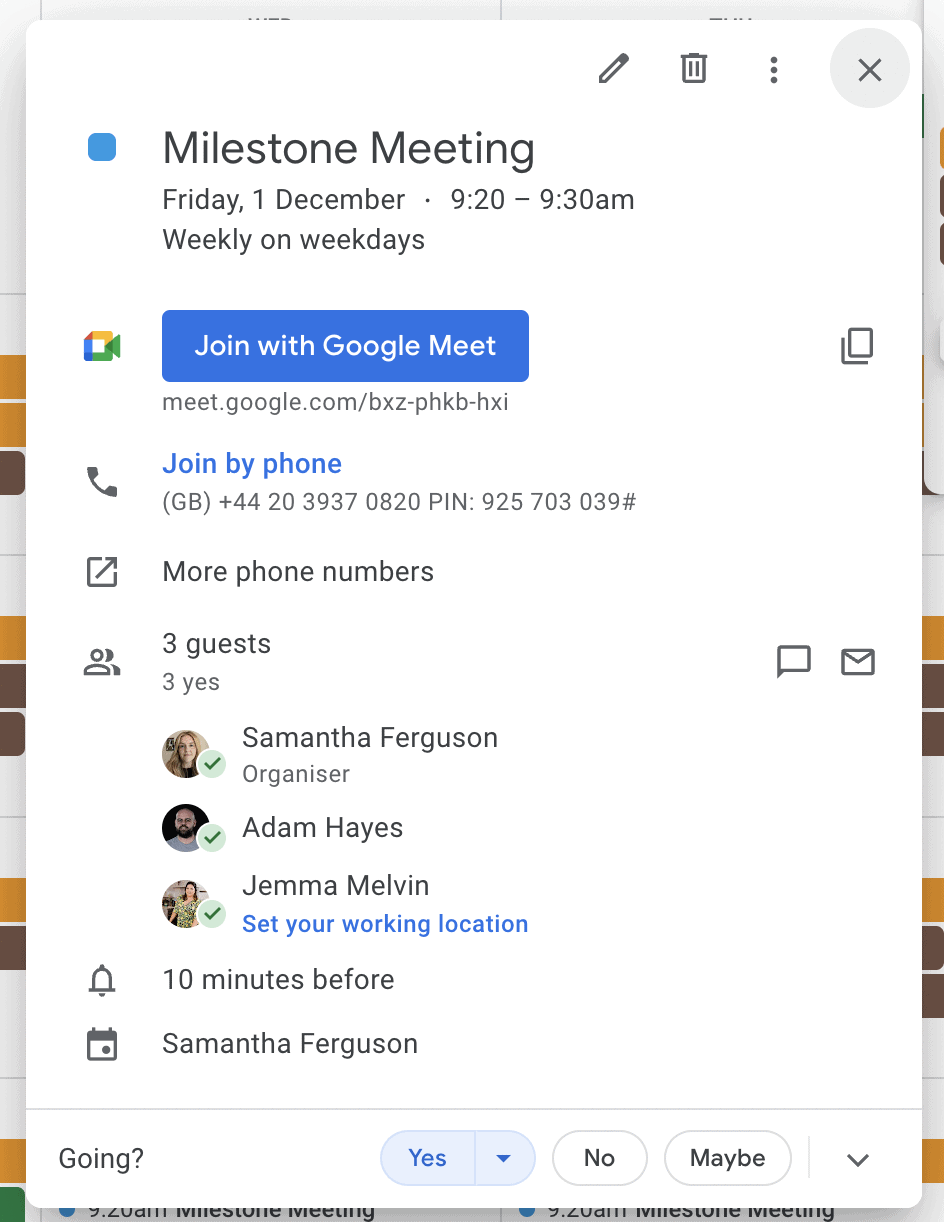
Task: Open the event edit pencil icon
Action: (x=613, y=69)
